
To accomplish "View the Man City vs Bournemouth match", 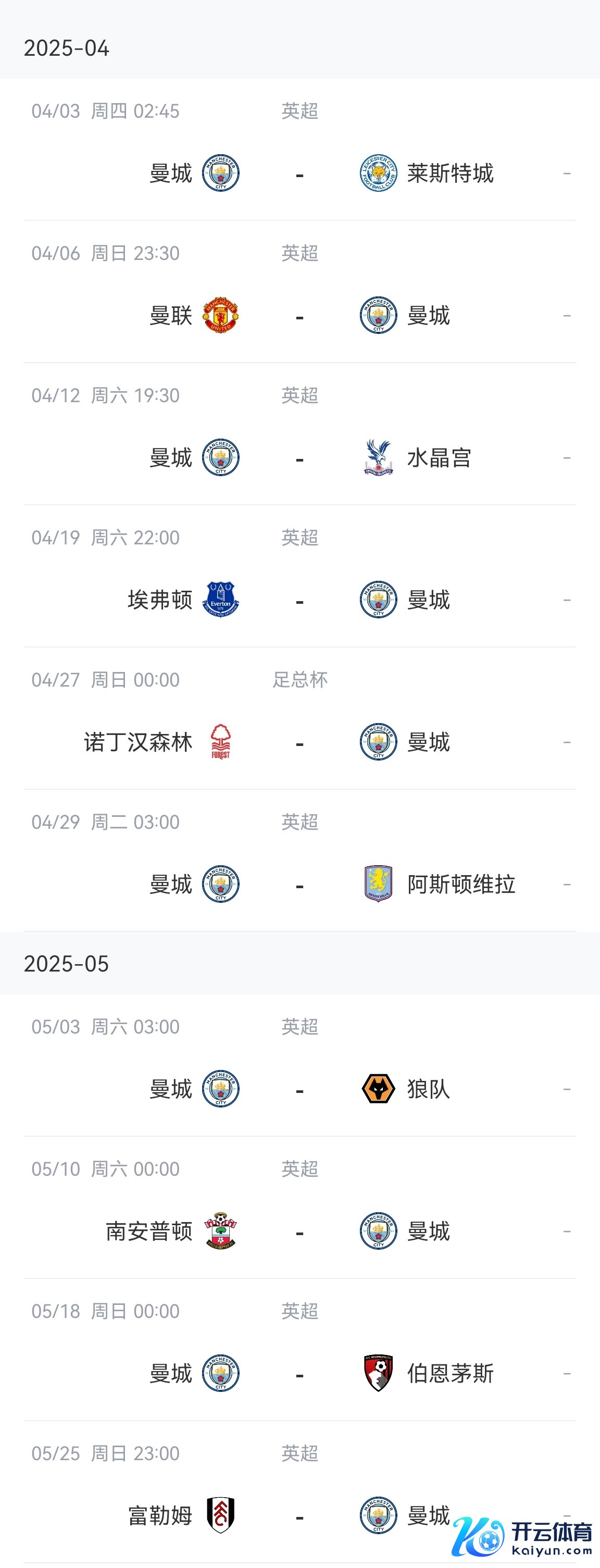I will (299, 1374).
